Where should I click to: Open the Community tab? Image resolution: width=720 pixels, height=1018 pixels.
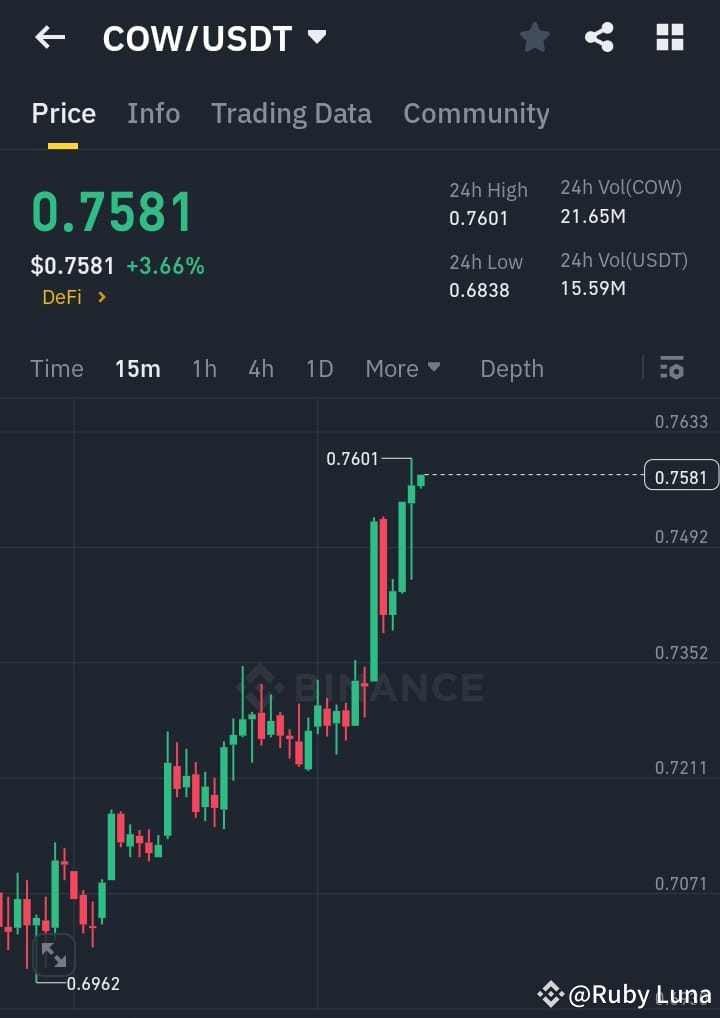click(476, 113)
